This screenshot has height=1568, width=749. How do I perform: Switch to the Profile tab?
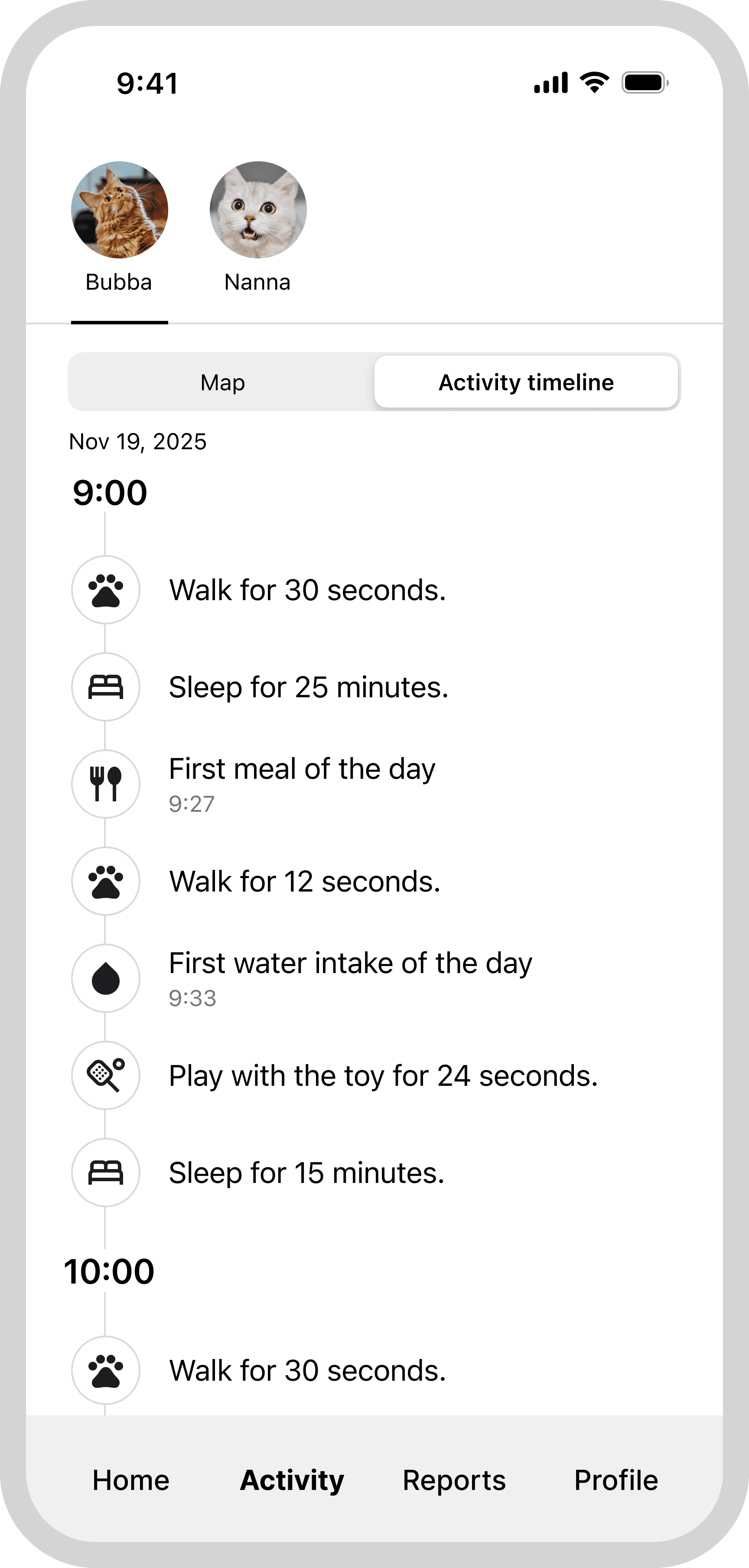point(616,1480)
